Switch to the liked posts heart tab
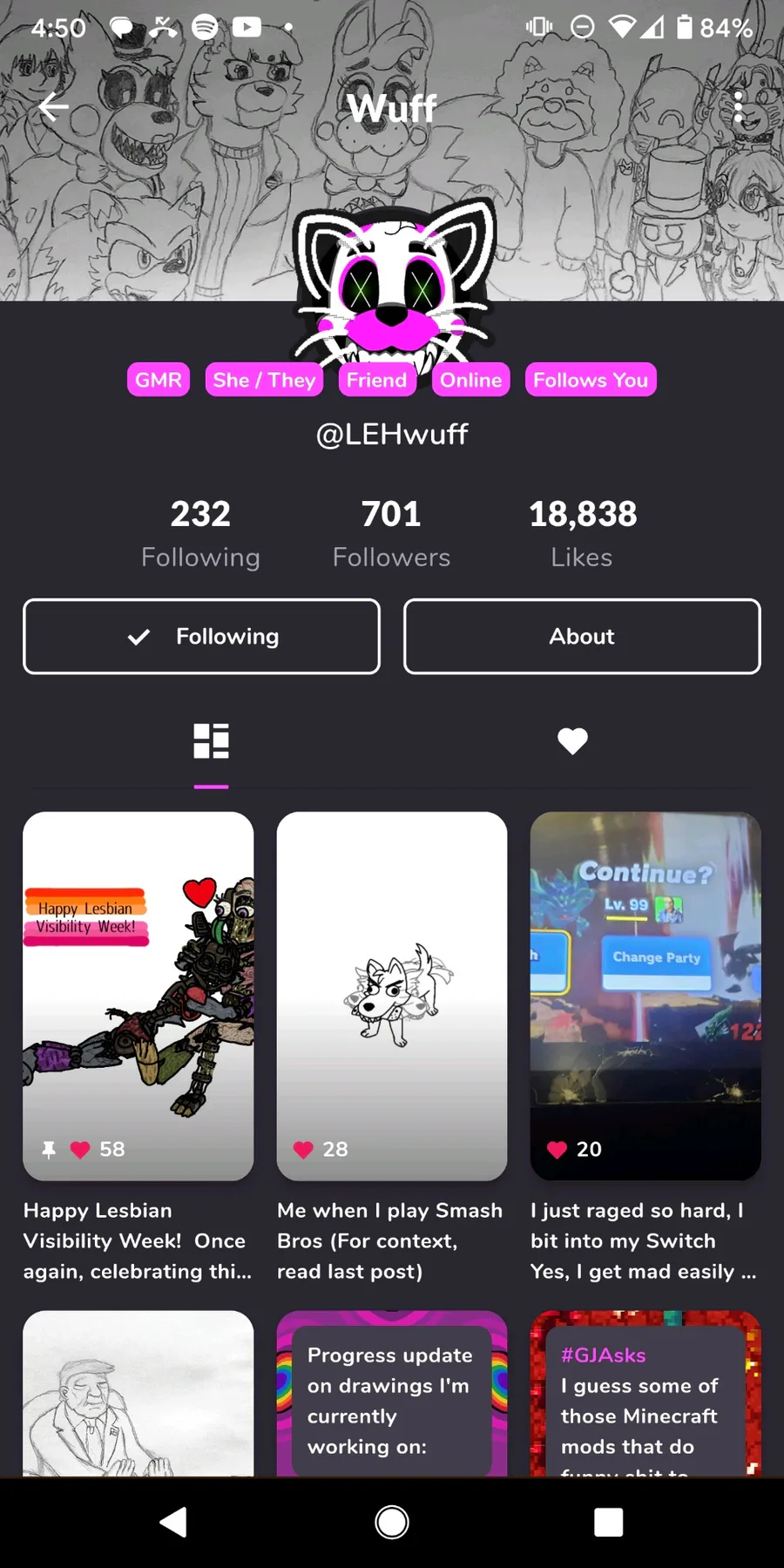Viewport: 784px width, 1568px height. [572, 741]
